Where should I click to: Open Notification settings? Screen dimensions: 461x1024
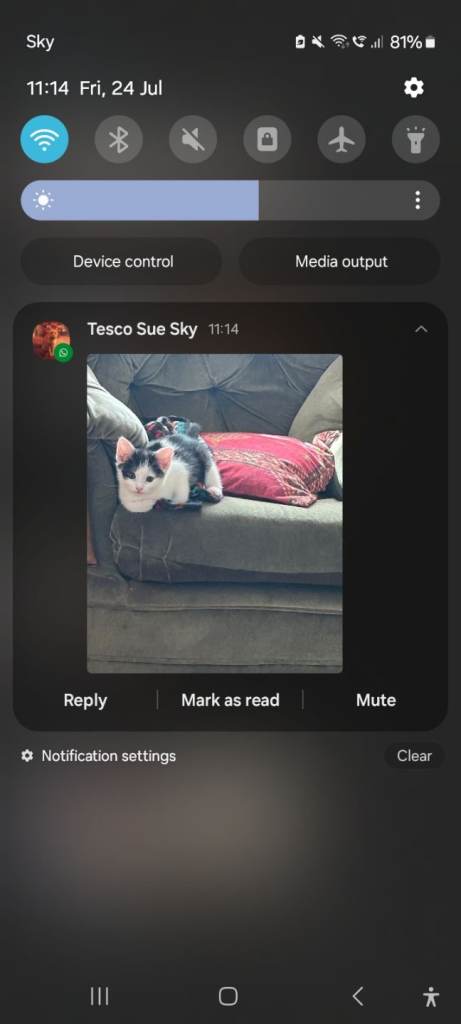click(x=99, y=756)
